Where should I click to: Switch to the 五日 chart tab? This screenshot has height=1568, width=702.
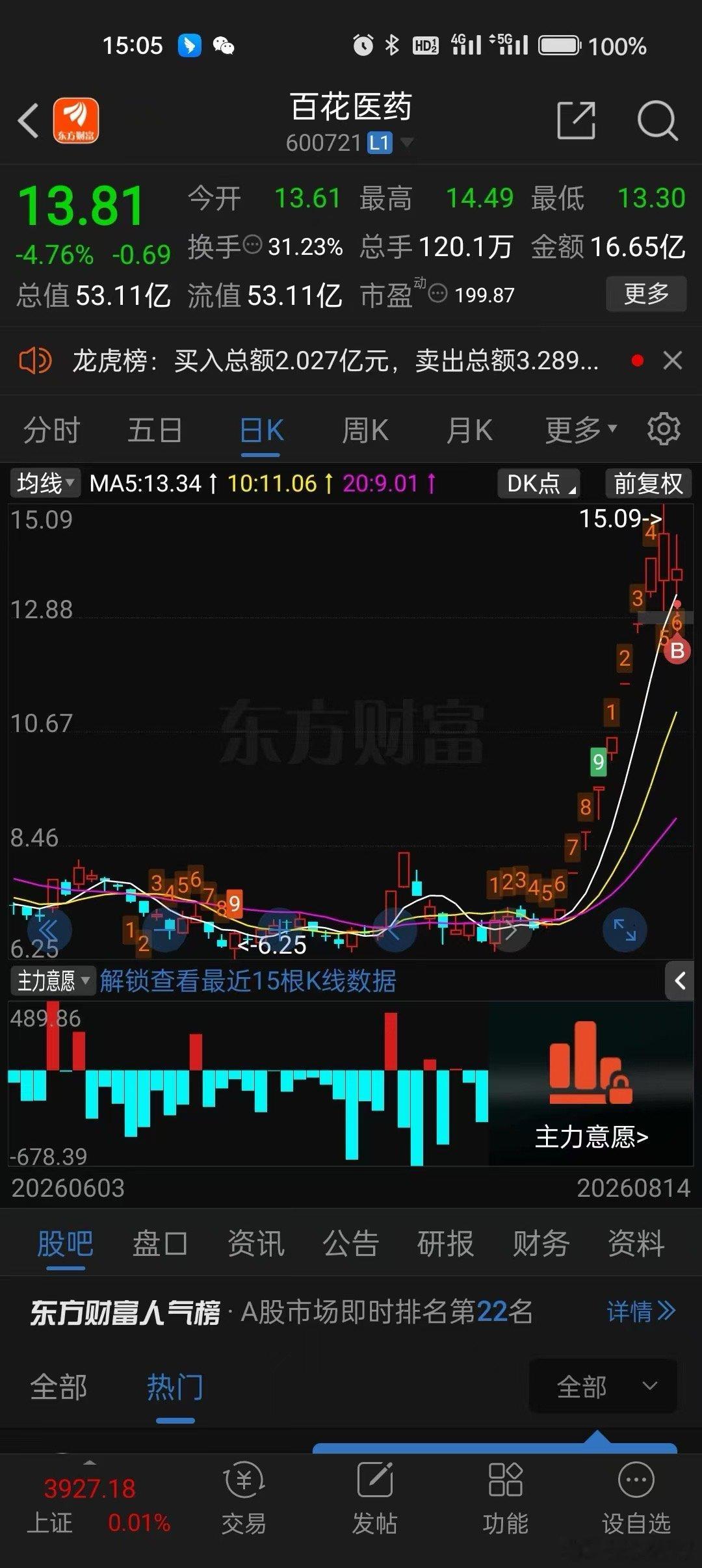pos(155,430)
